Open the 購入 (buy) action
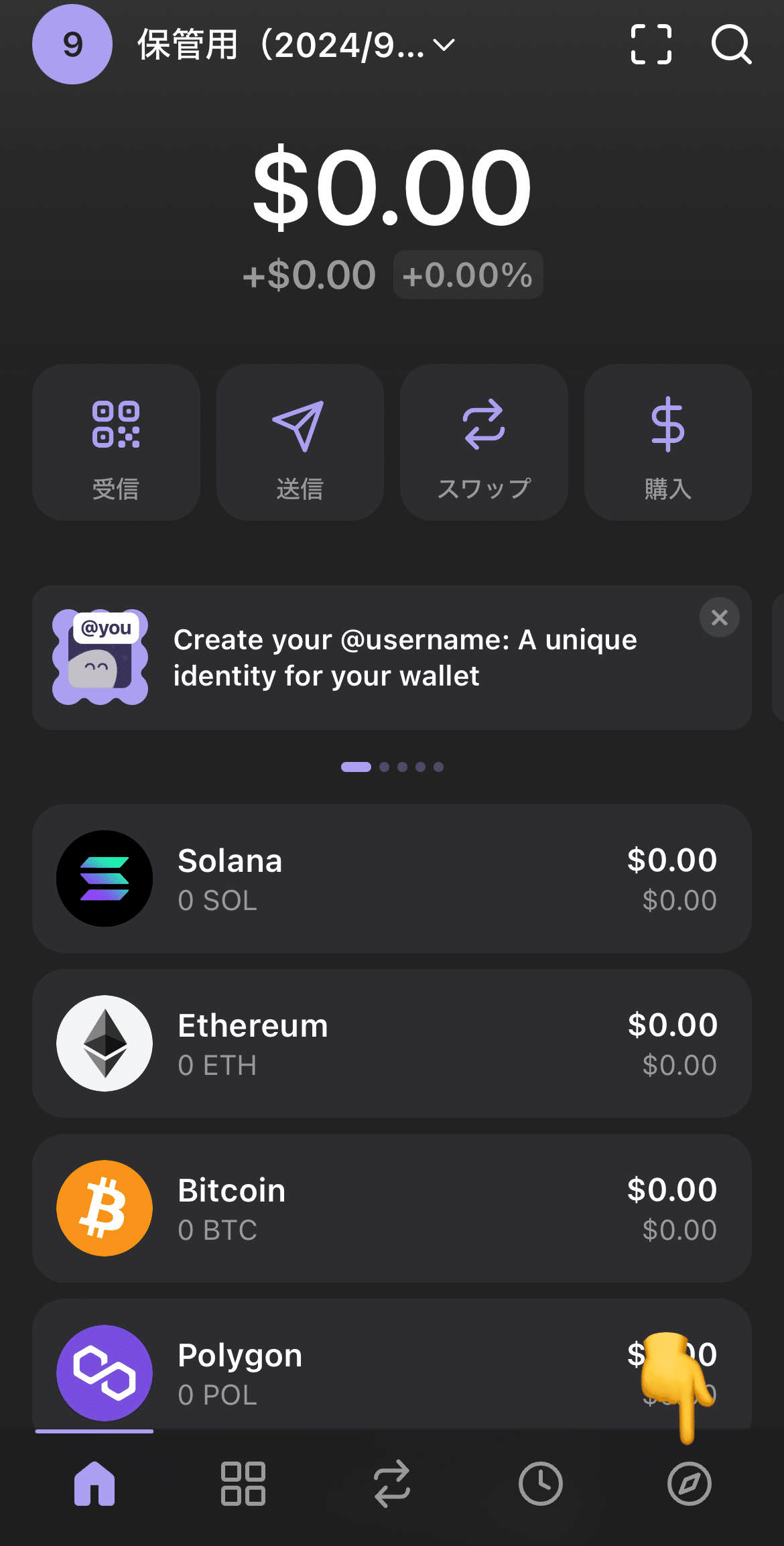The width and height of the screenshot is (784, 1546). click(x=667, y=442)
